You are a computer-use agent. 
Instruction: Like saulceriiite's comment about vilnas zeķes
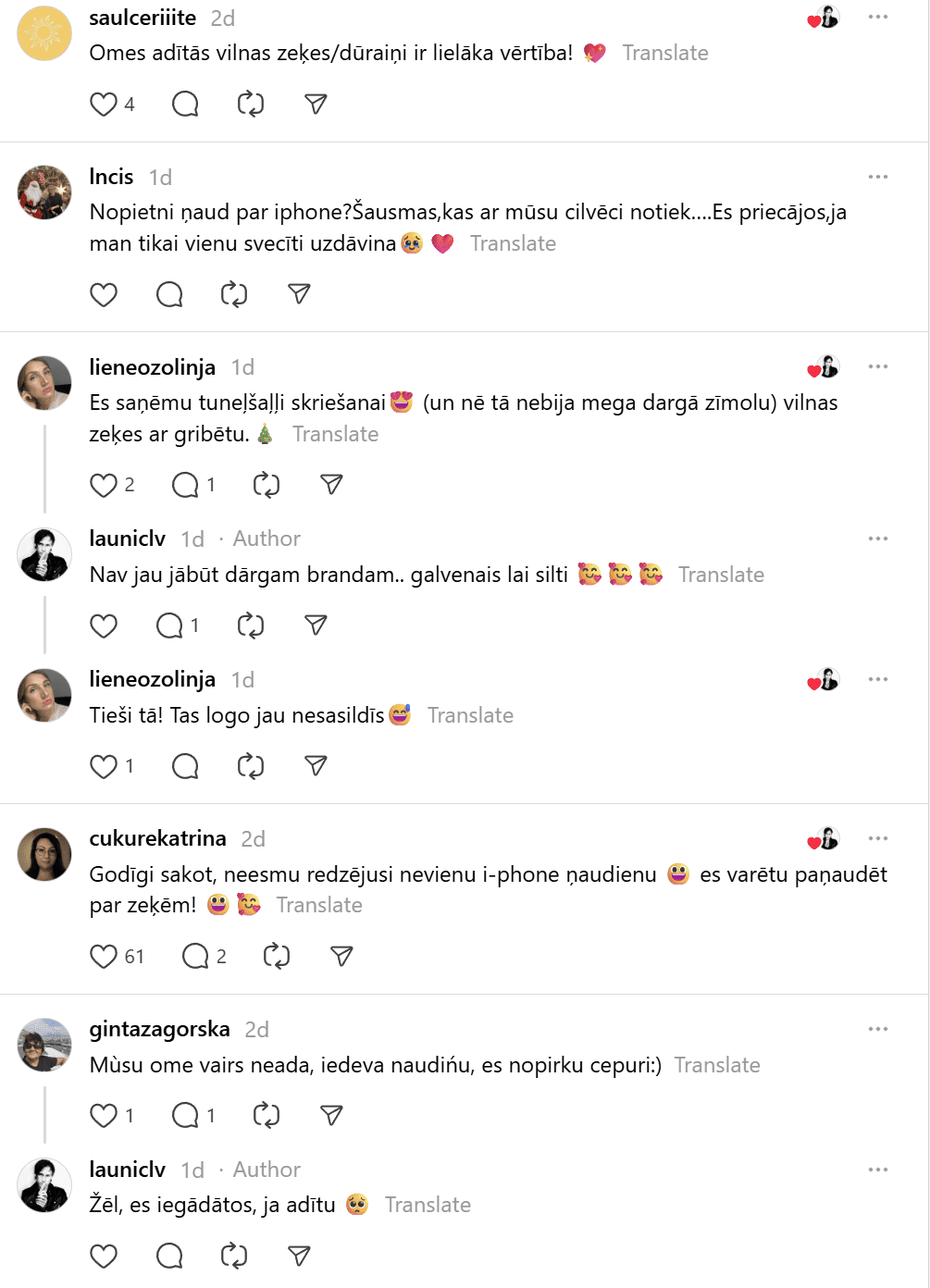pyautogui.click(x=104, y=105)
